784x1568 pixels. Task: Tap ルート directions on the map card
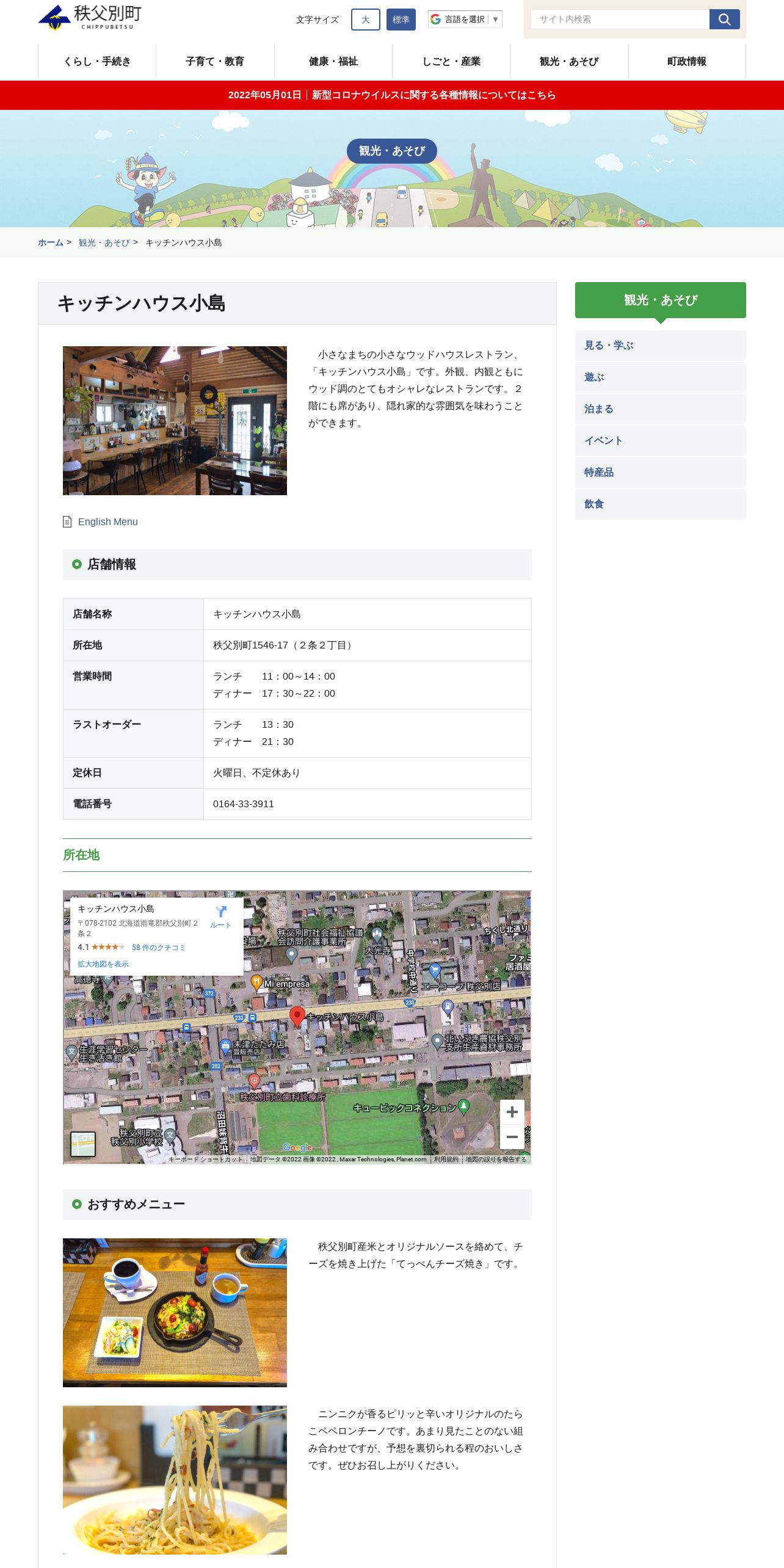coord(221,917)
